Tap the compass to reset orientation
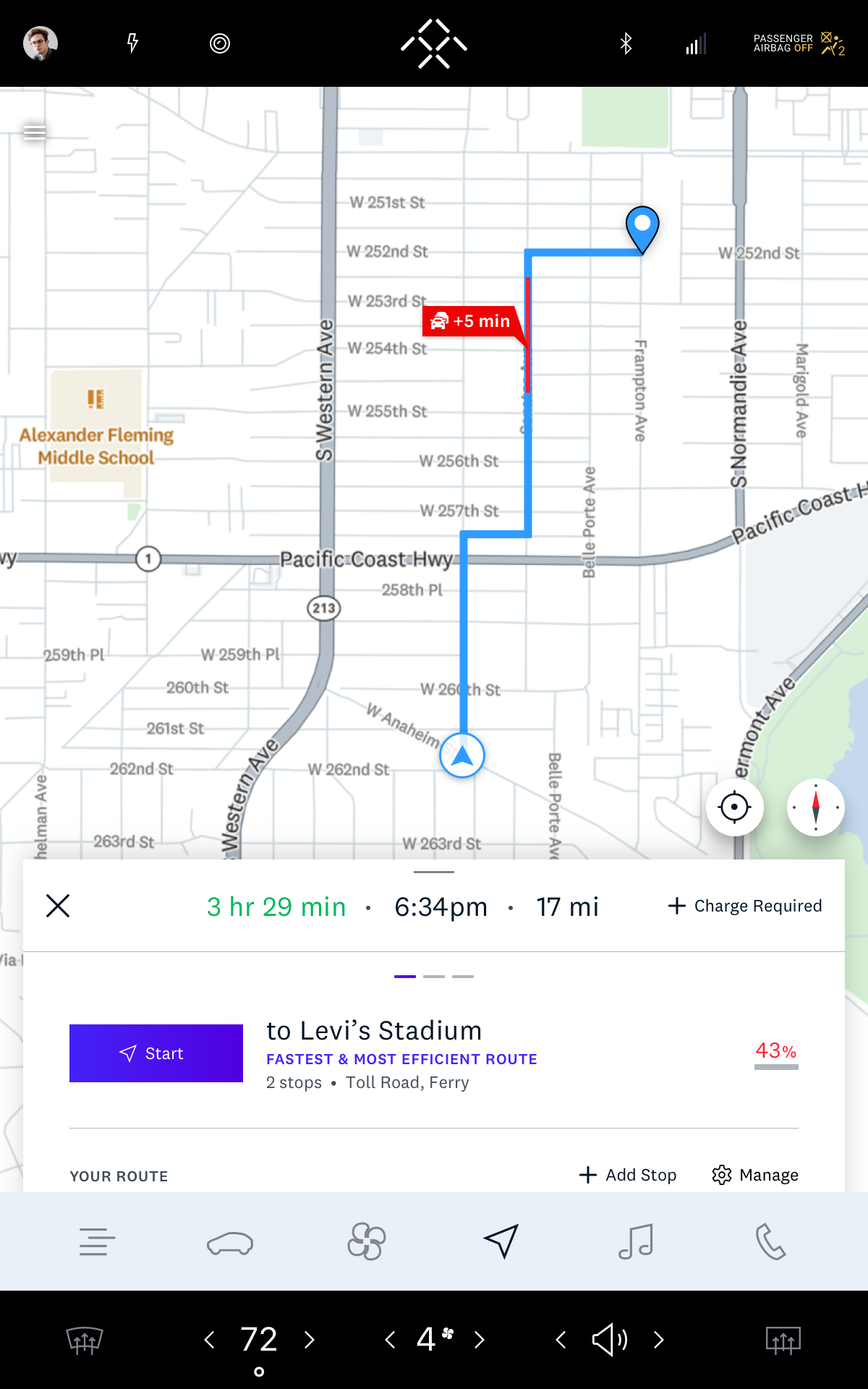Image resolution: width=868 pixels, height=1389 pixels. tap(816, 807)
